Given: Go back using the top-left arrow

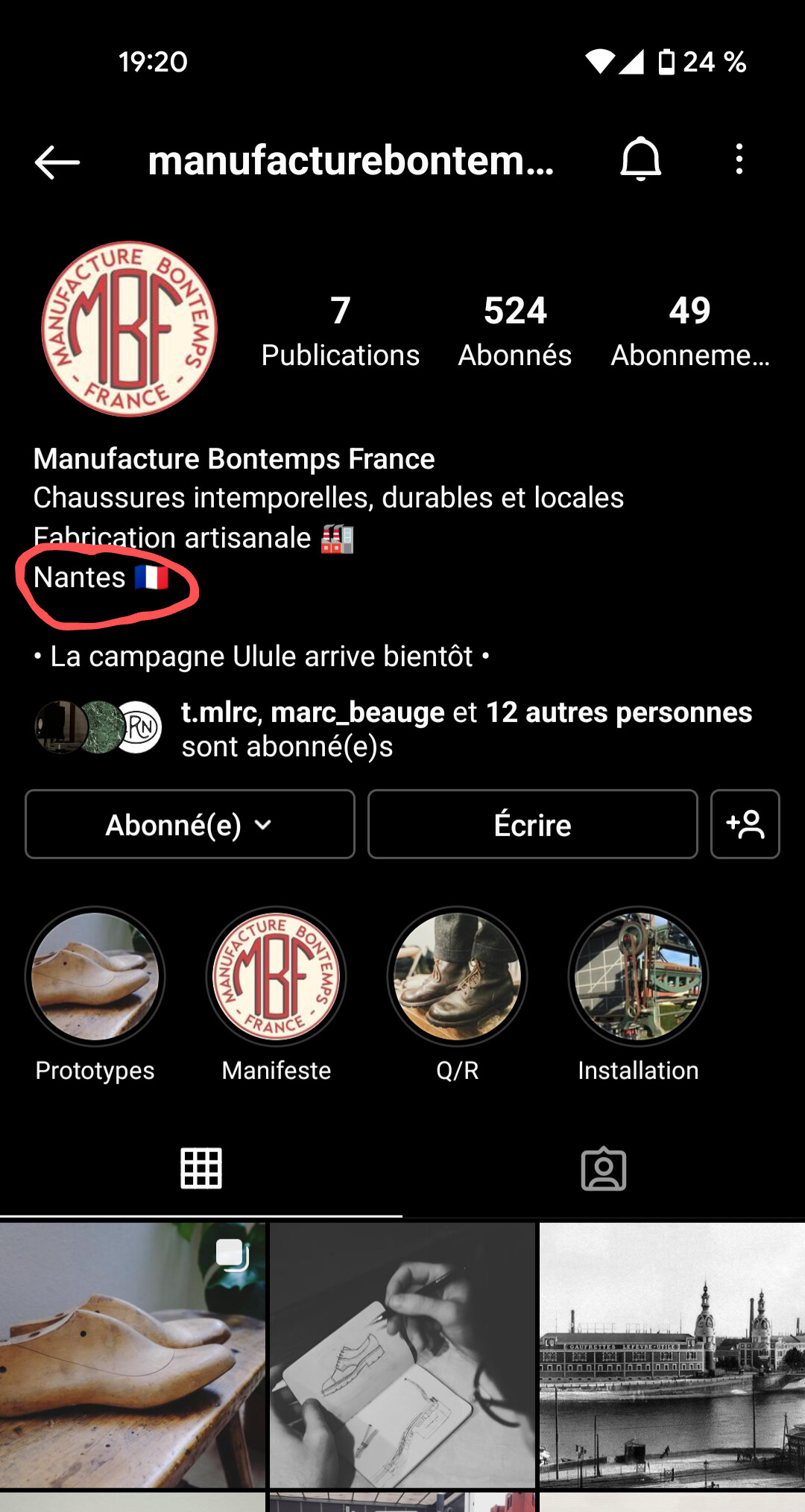Looking at the screenshot, I should (x=57, y=162).
